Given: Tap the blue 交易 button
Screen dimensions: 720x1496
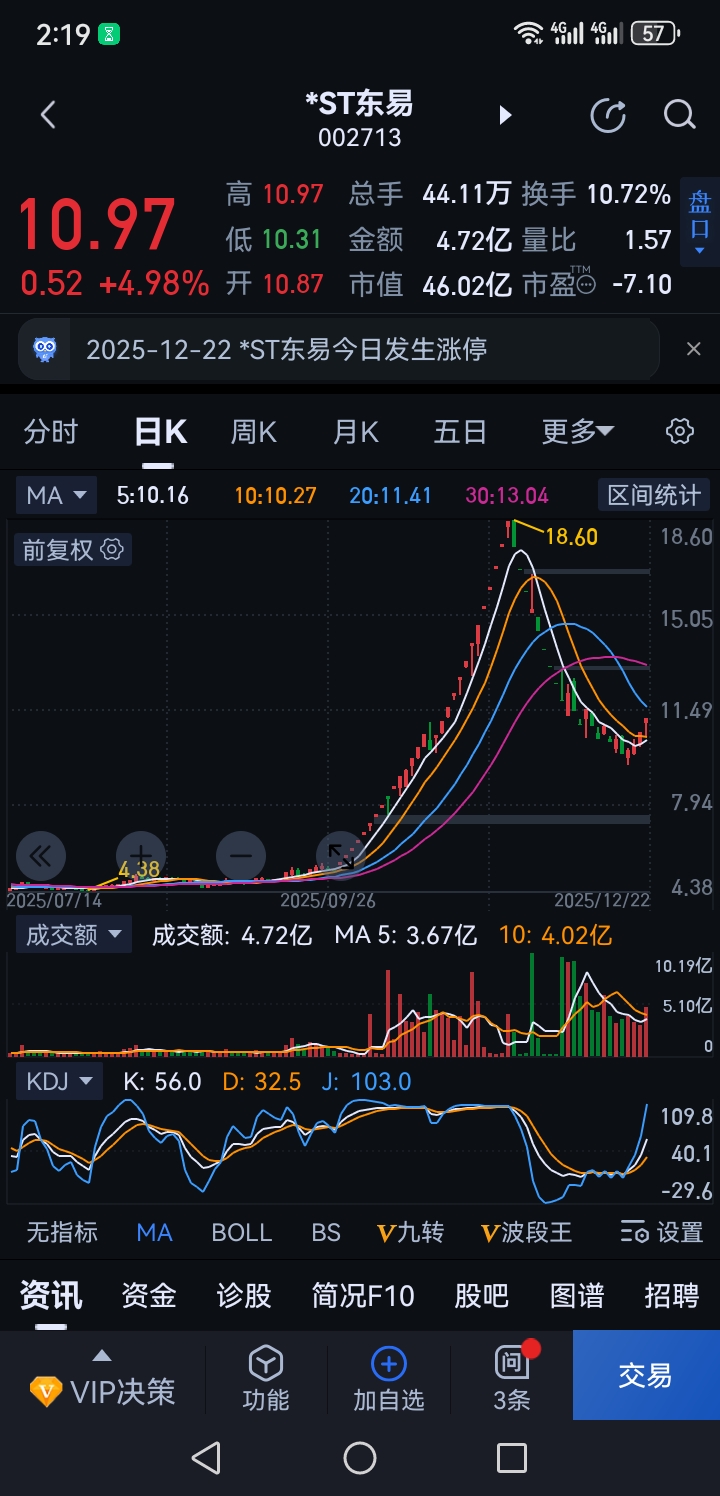Looking at the screenshot, I should (645, 1376).
